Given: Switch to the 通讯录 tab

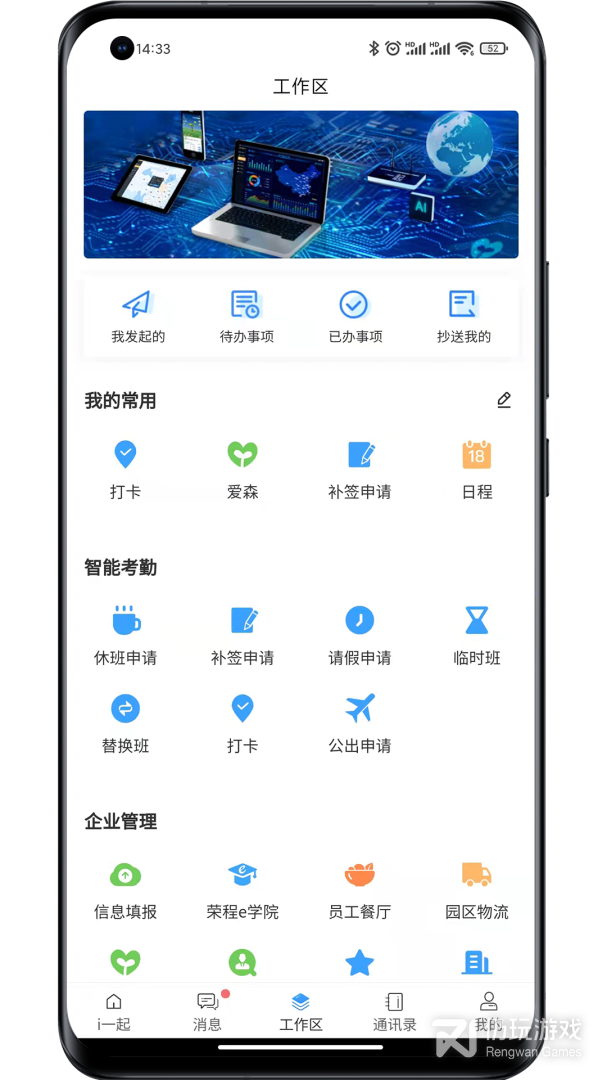Looking at the screenshot, I should point(394,1011).
